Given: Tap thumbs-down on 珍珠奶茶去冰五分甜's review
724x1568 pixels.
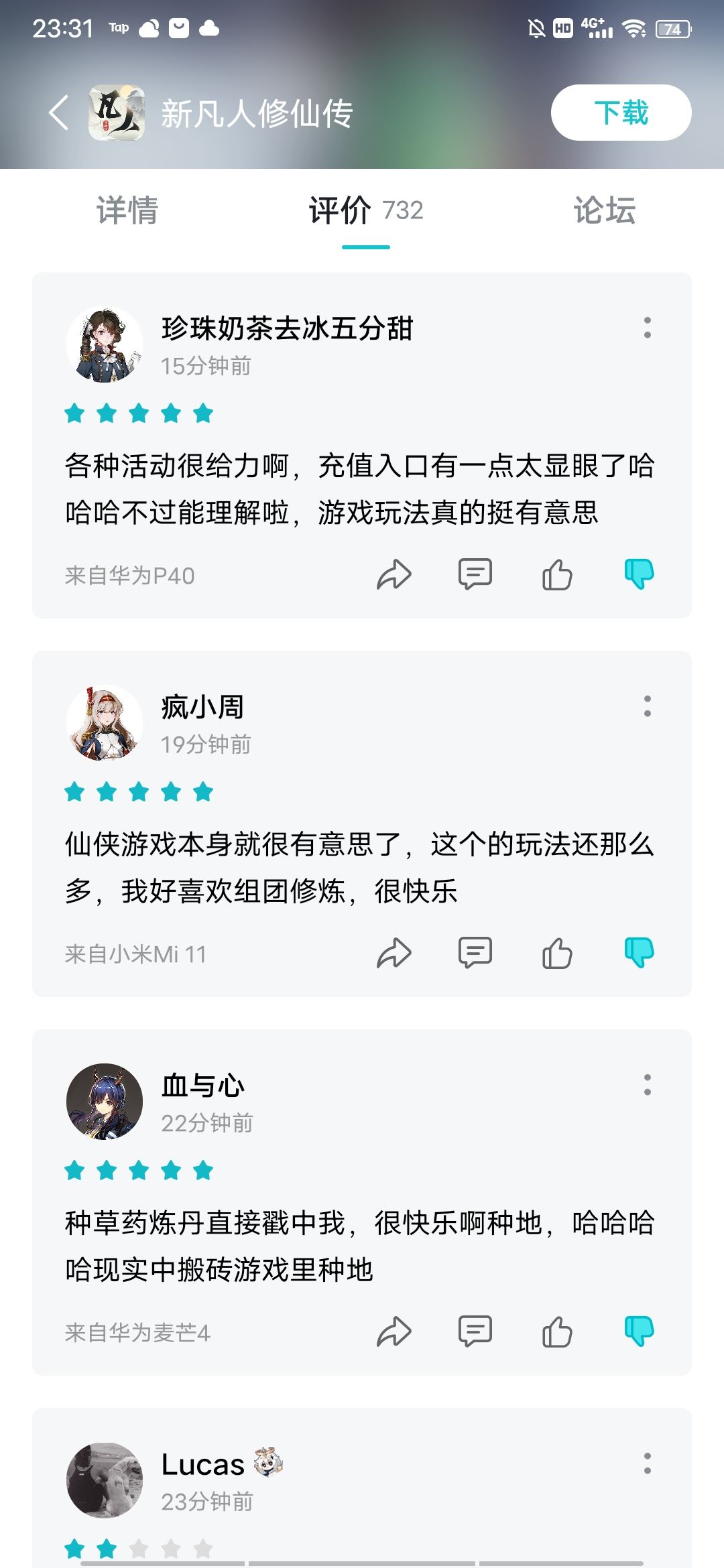Looking at the screenshot, I should point(639,575).
